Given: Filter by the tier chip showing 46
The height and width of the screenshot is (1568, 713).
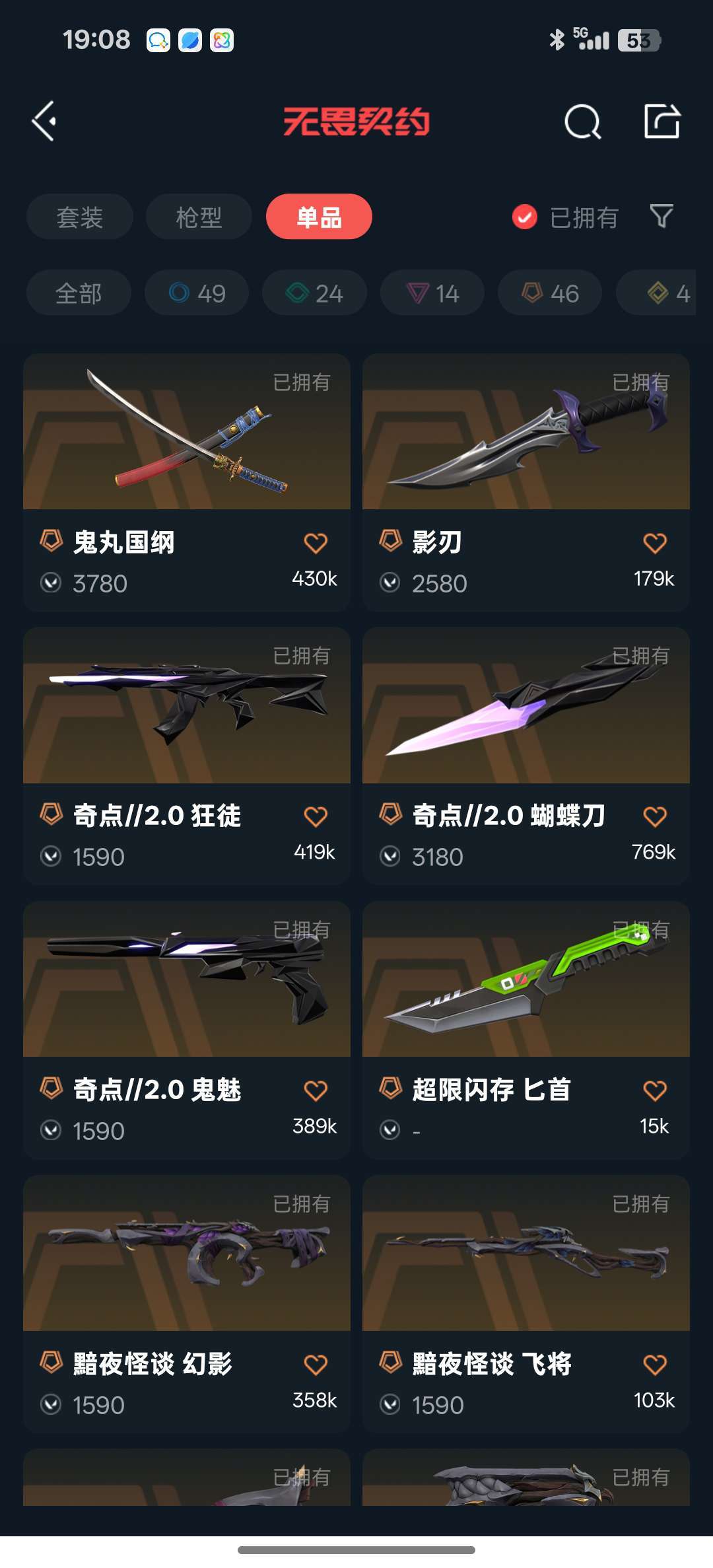Looking at the screenshot, I should pos(550,293).
